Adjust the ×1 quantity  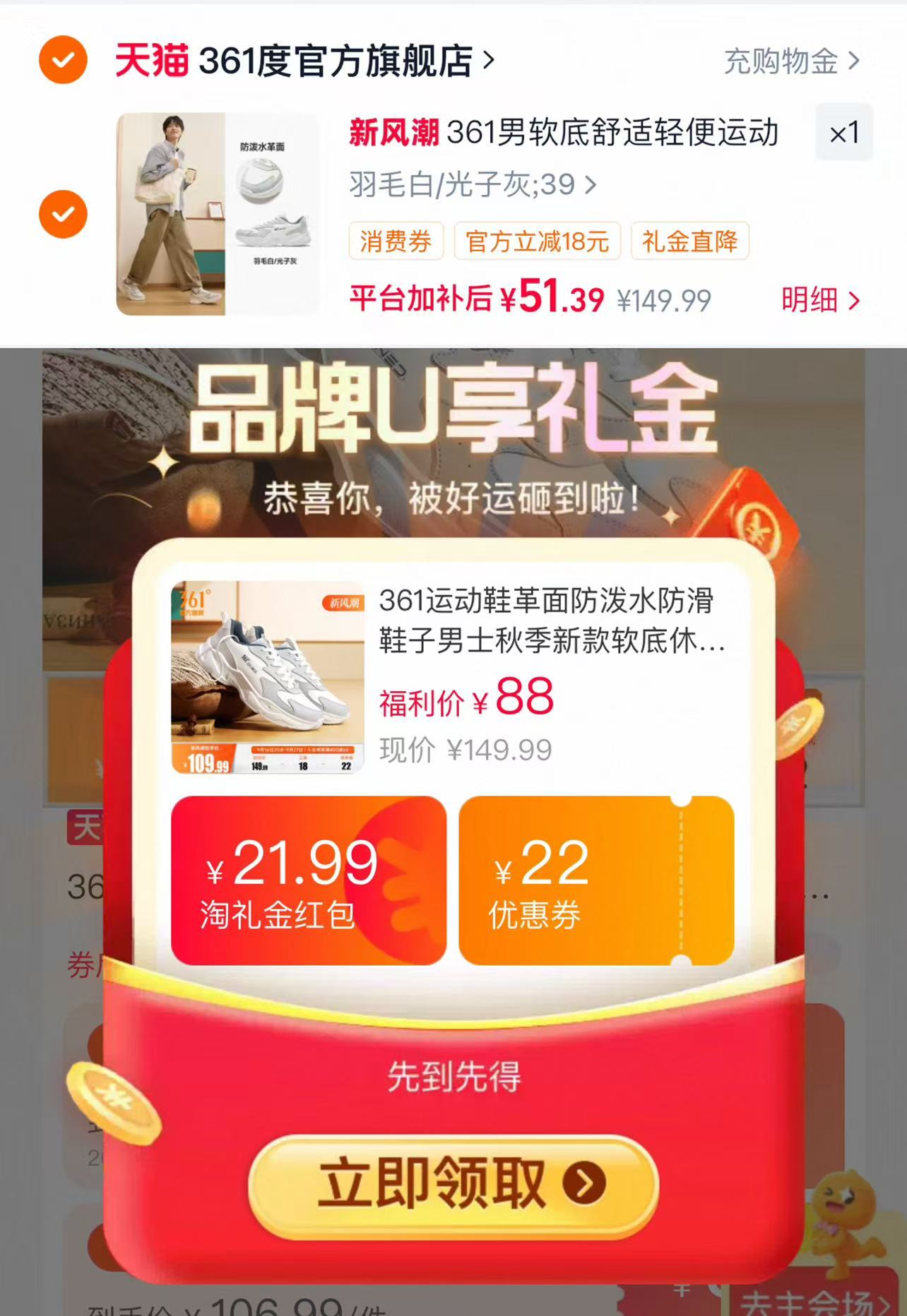click(844, 133)
